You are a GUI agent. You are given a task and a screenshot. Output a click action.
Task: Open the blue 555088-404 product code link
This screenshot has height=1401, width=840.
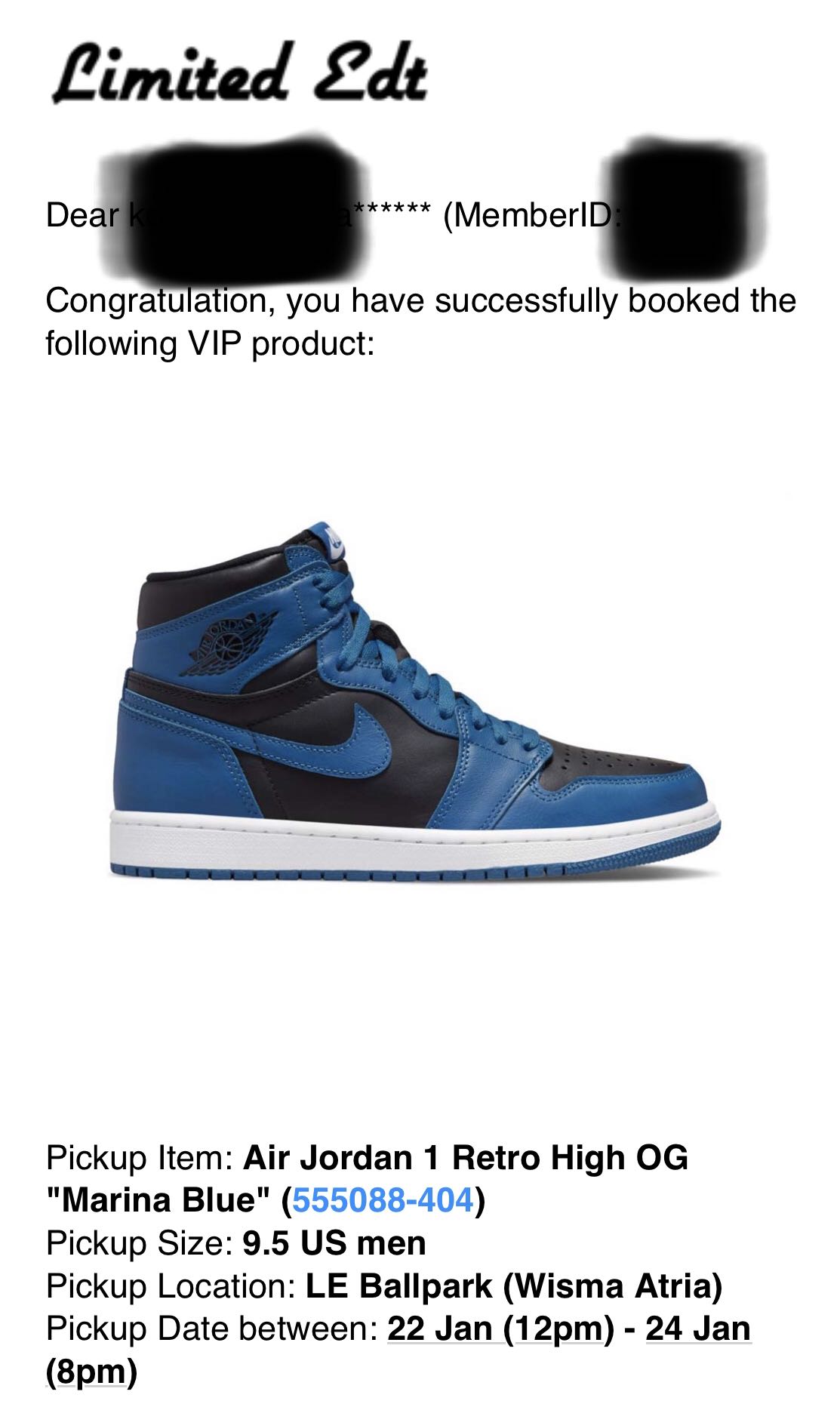[383, 1199]
